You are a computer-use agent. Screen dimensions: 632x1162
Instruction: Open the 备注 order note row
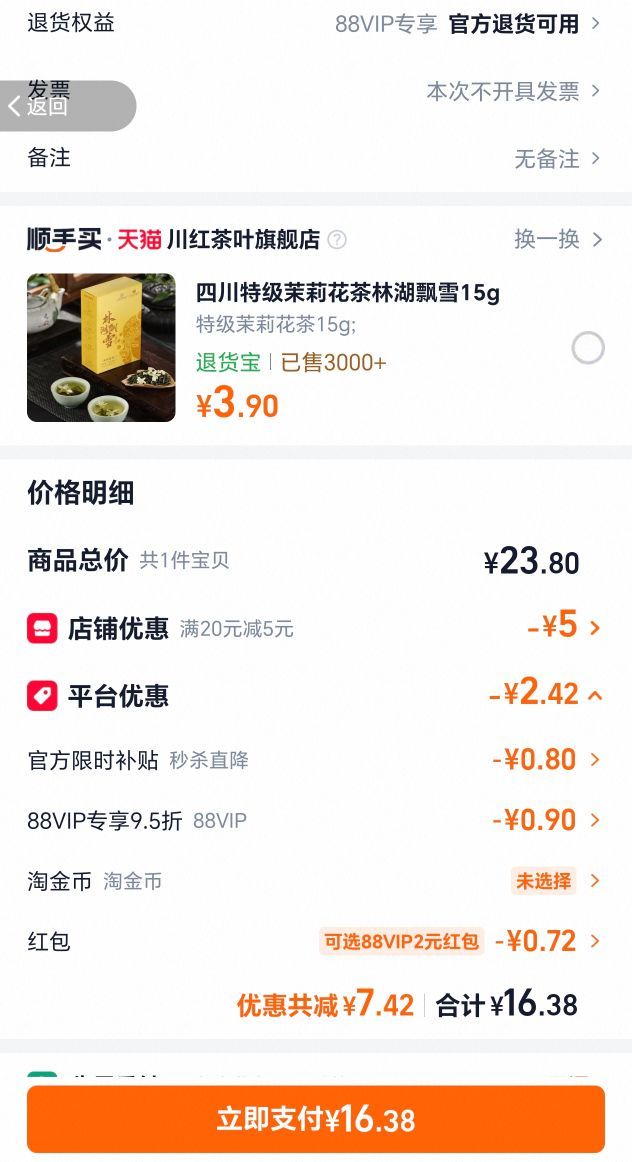click(x=316, y=158)
